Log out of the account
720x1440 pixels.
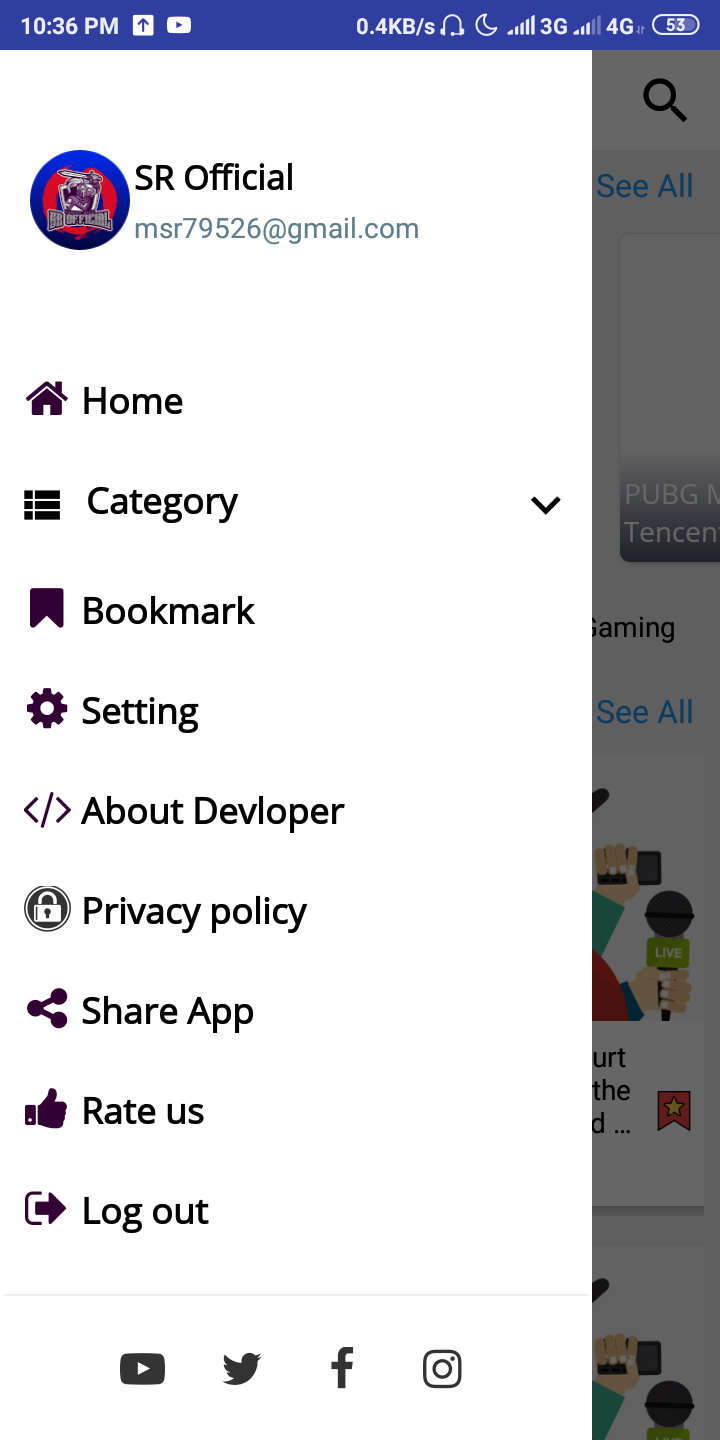(x=296, y=1211)
